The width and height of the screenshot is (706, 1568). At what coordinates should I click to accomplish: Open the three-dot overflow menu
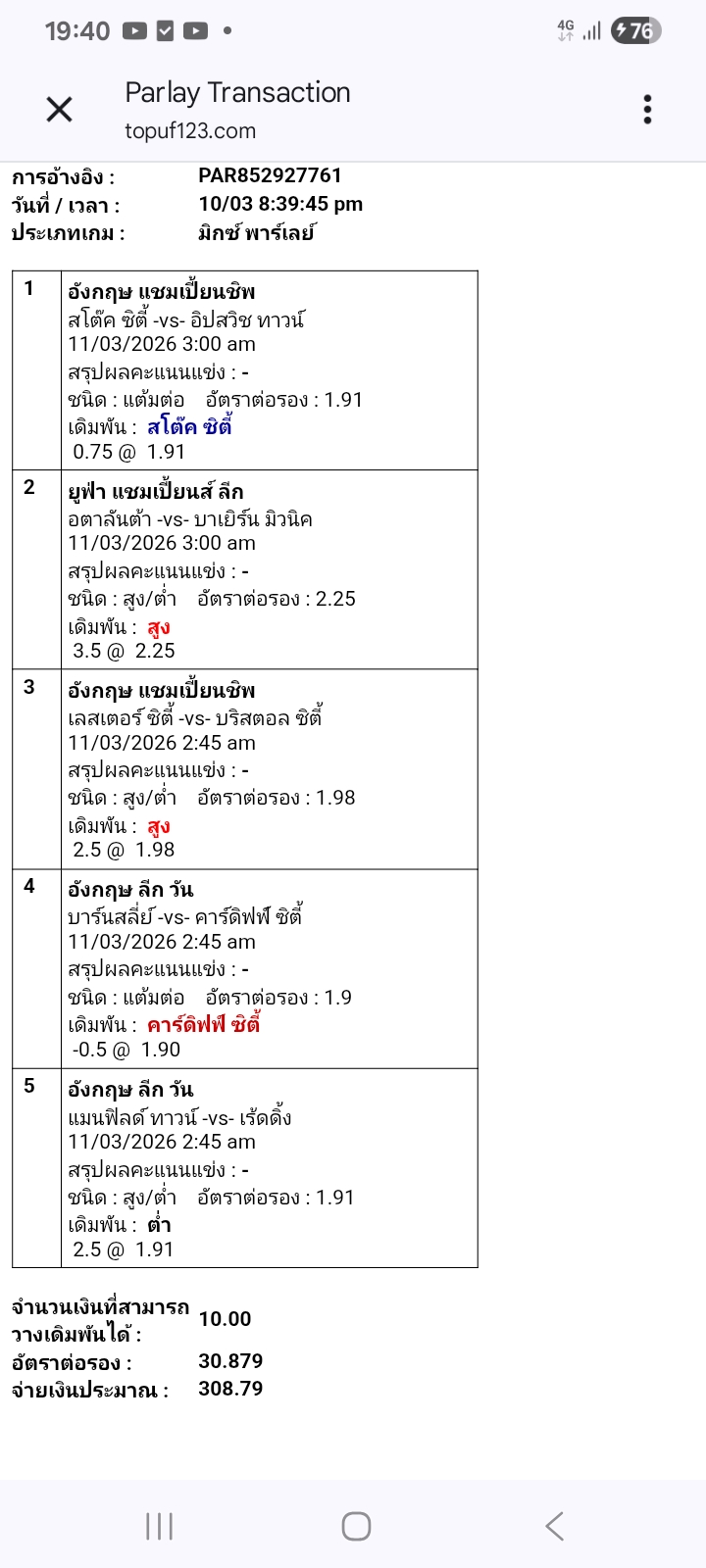647,110
